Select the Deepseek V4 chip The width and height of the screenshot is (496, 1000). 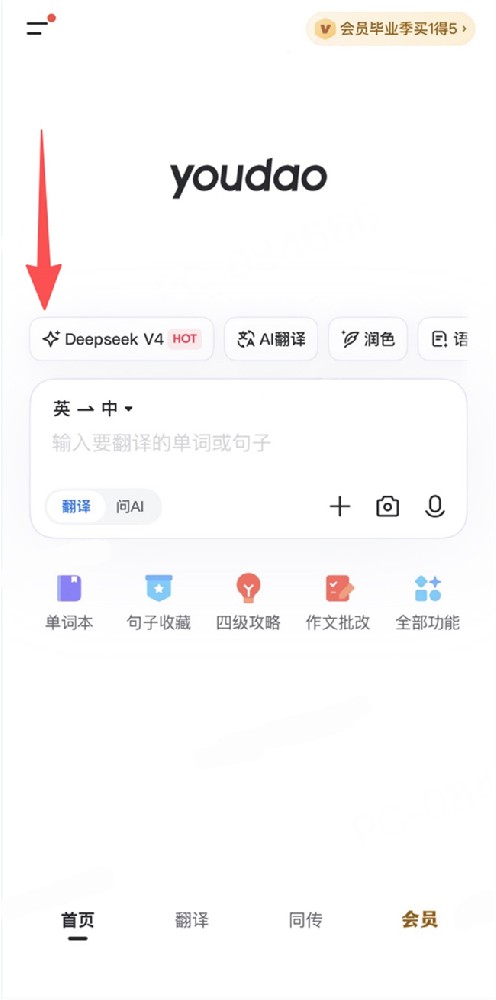(x=122, y=339)
